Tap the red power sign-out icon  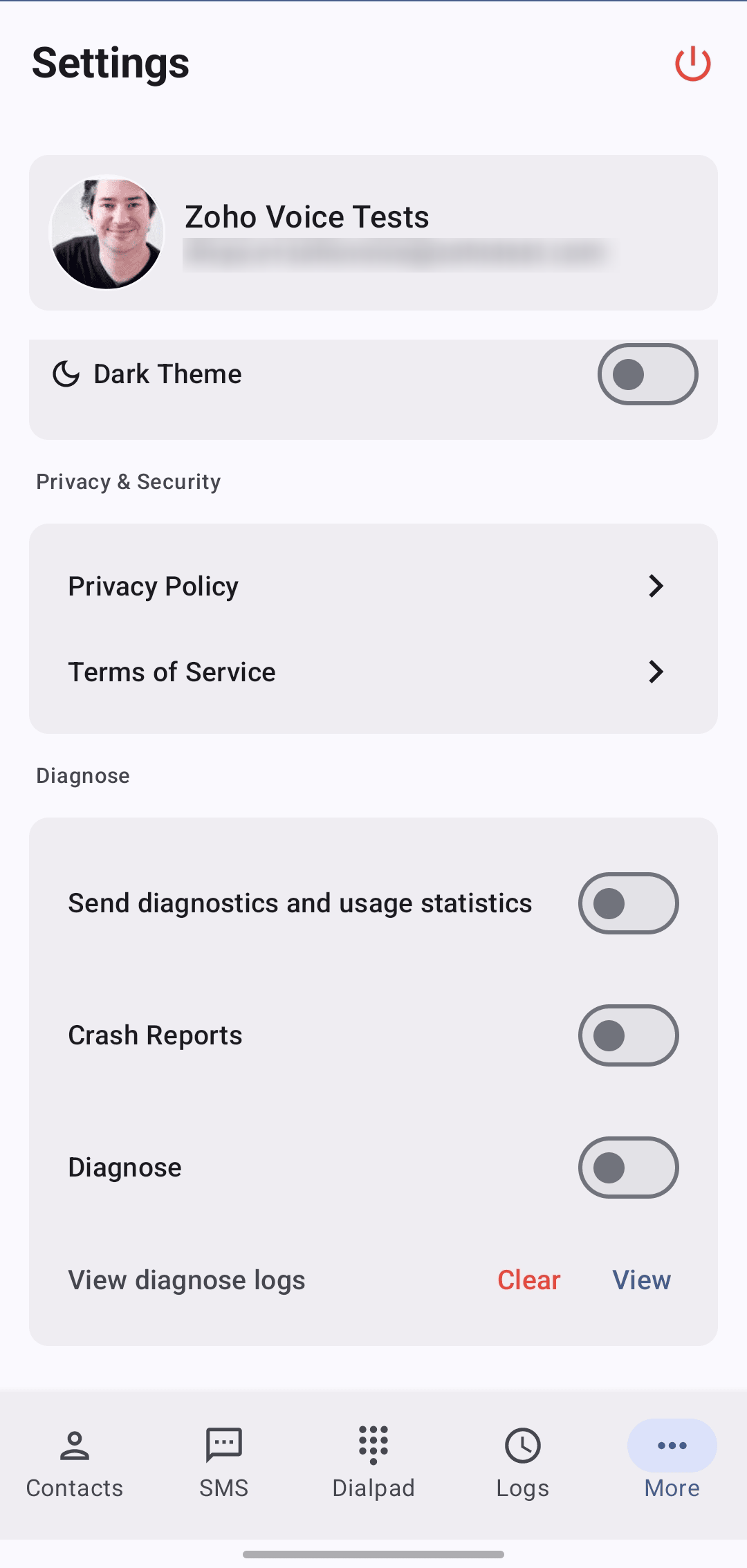click(692, 64)
